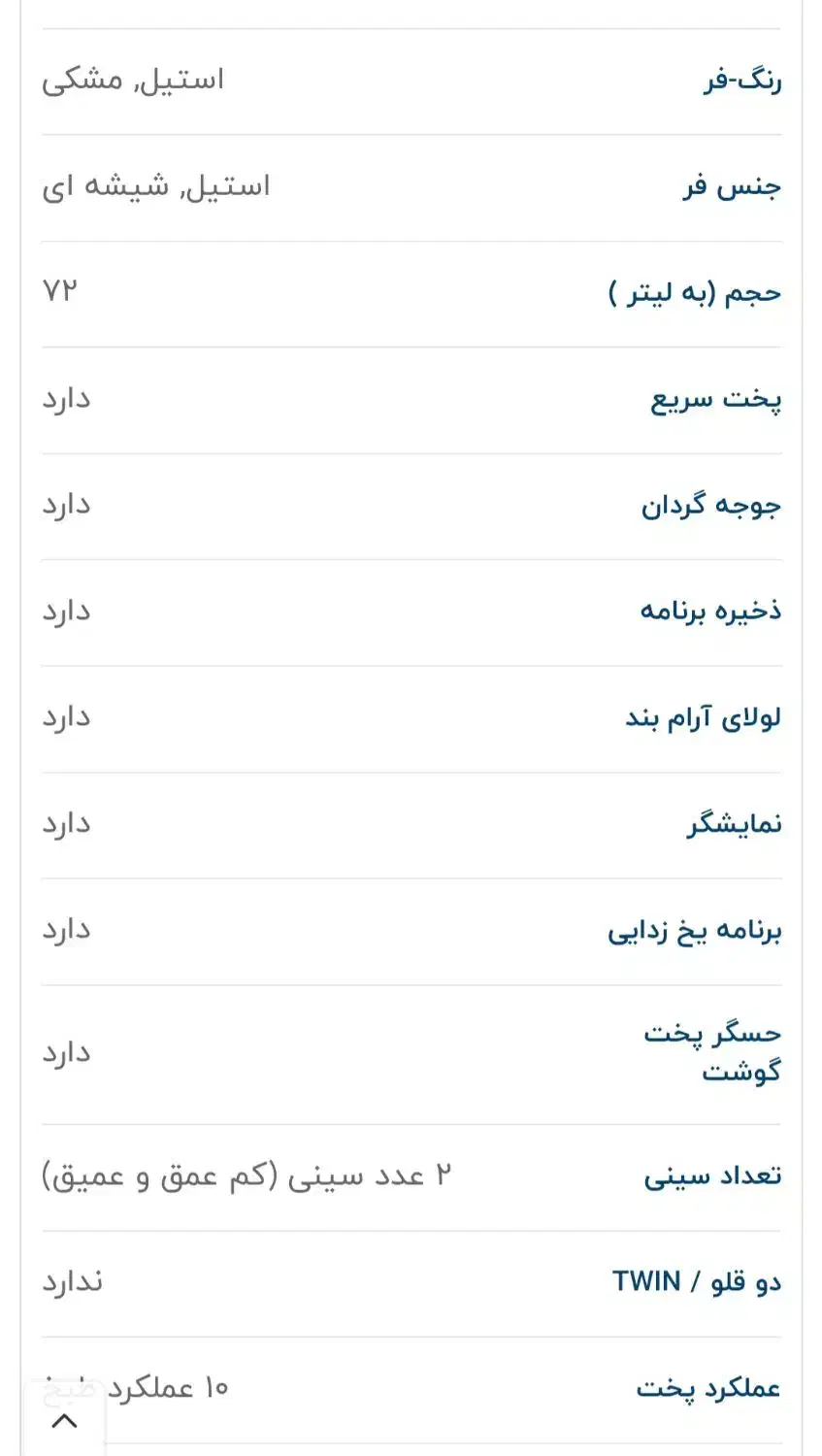Tap the scroll-to-top arrow button
This screenshot has height=1456, width=822.
point(64,1421)
